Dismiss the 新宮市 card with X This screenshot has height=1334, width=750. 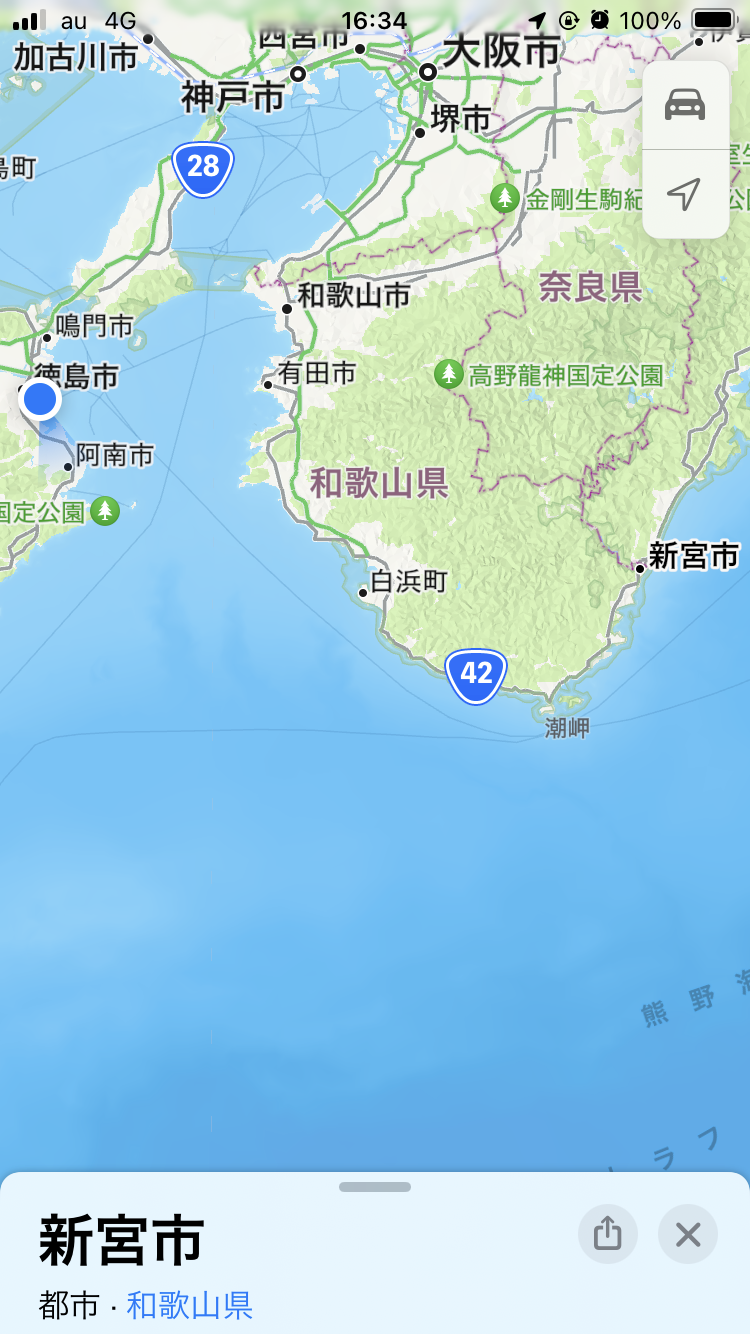(687, 1235)
